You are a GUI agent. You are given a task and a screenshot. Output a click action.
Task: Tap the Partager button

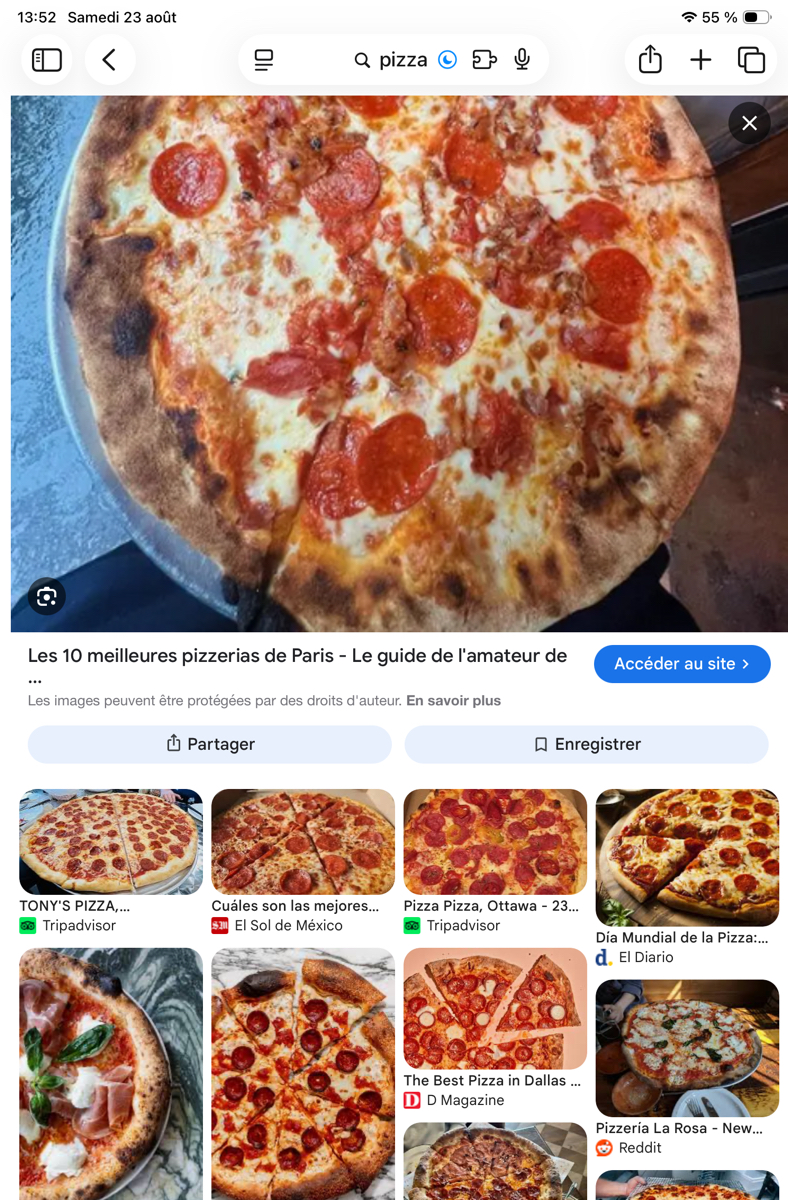pyautogui.click(x=210, y=744)
